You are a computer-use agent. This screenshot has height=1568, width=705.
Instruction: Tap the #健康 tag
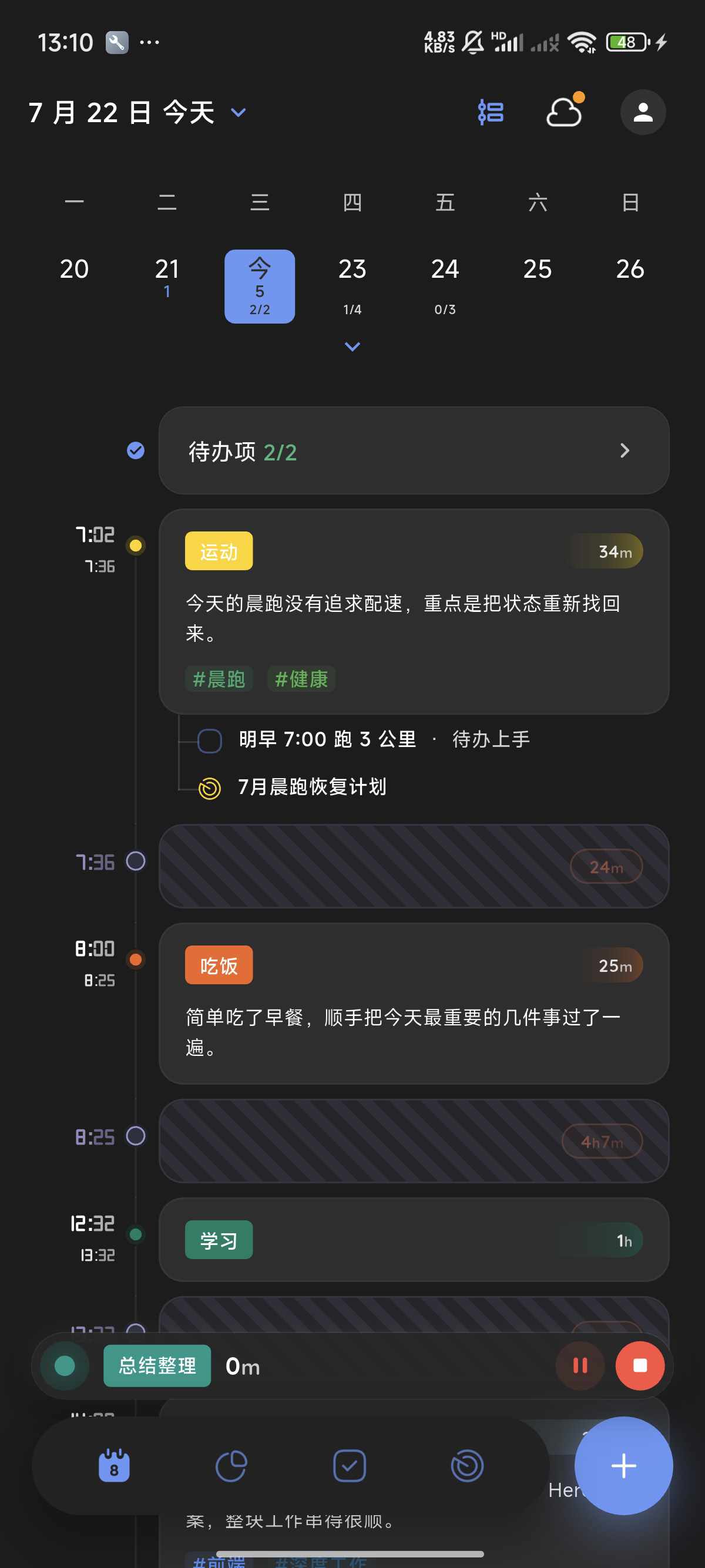point(301,679)
